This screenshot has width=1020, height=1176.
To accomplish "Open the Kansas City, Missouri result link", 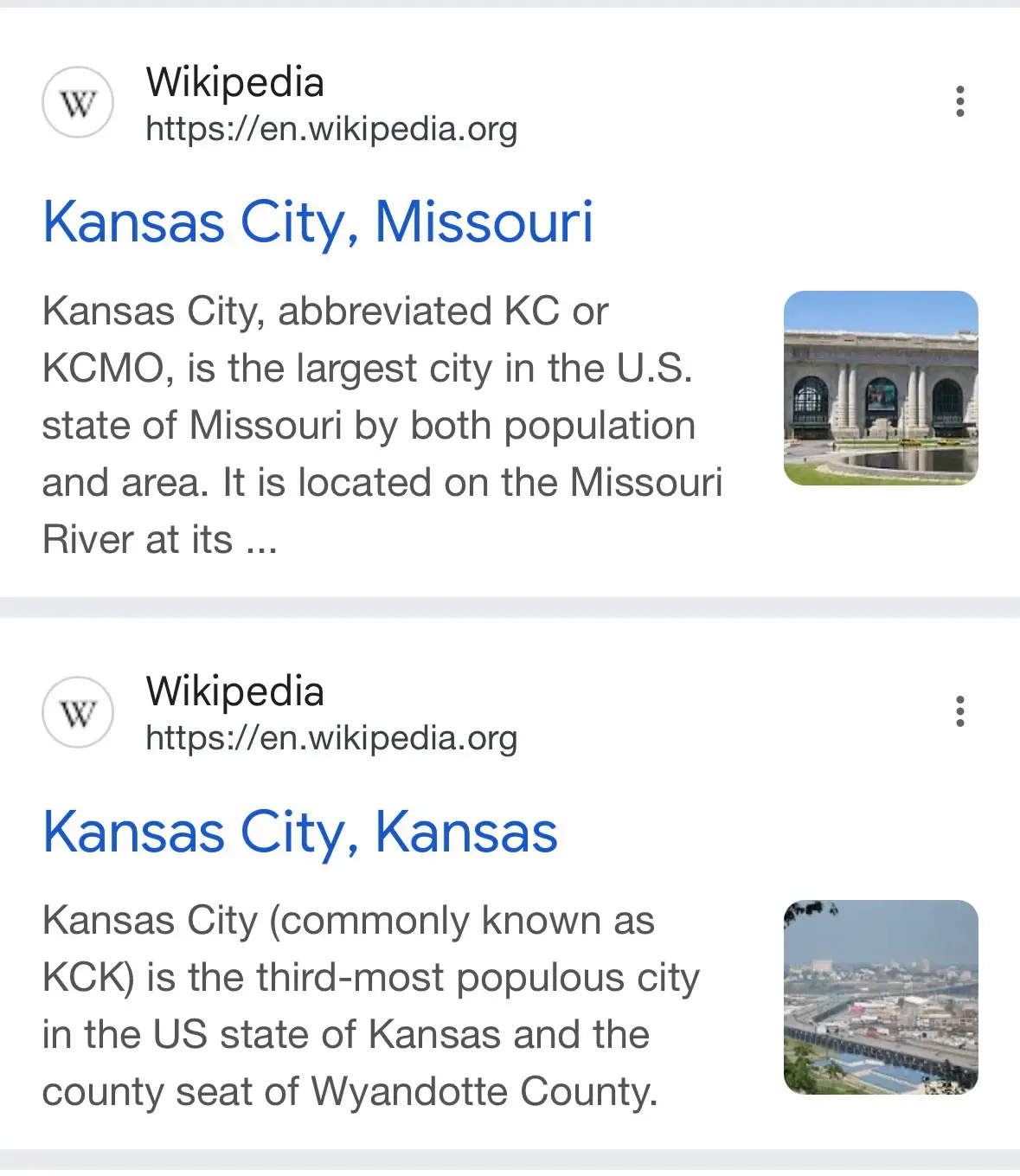I will [318, 222].
